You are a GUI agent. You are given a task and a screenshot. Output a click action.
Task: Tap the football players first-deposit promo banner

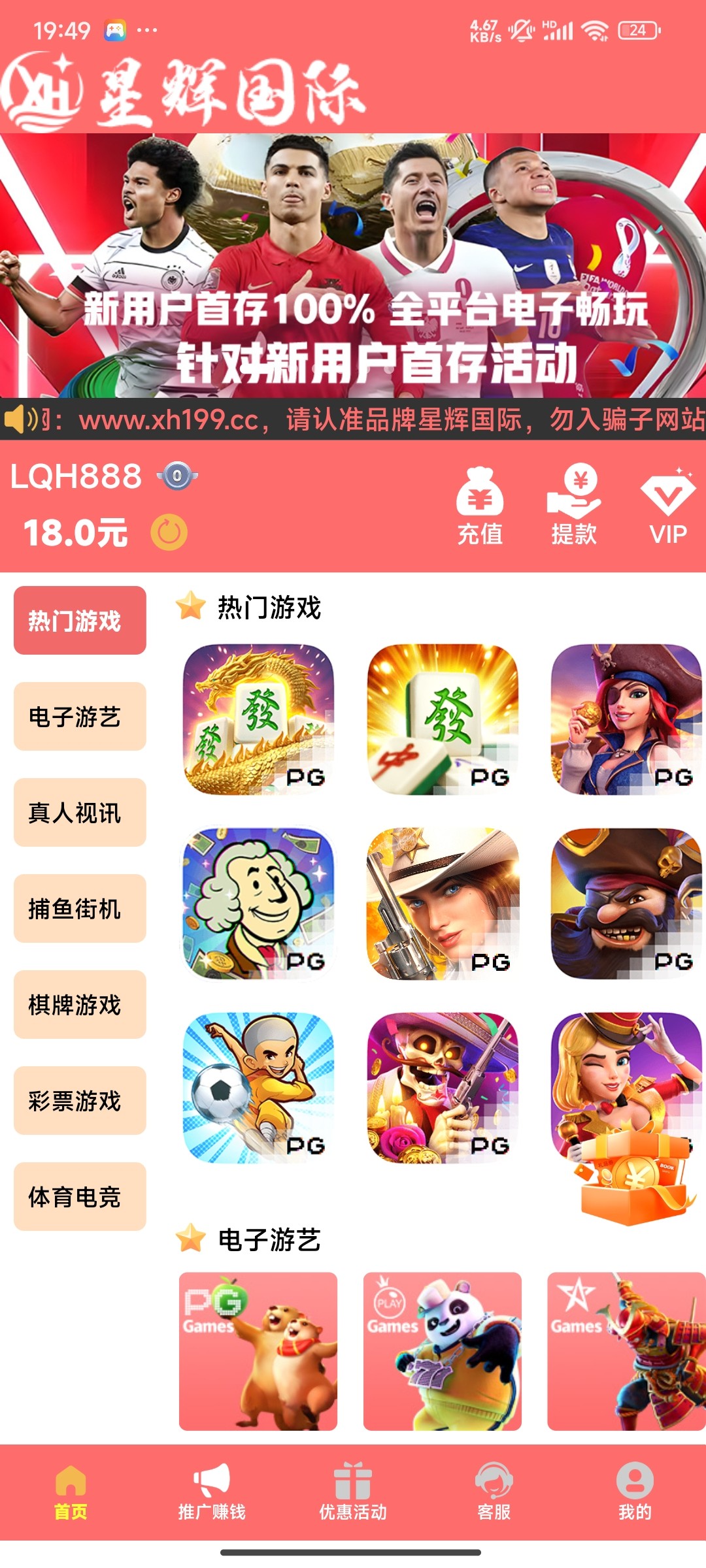click(x=353, y=265)
